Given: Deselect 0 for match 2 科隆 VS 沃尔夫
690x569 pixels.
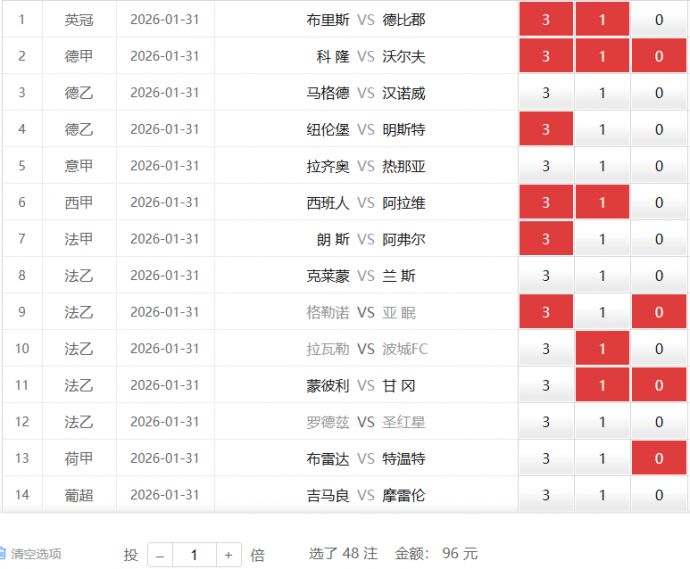Looking at the screenshot, I should tap(659, 57).
